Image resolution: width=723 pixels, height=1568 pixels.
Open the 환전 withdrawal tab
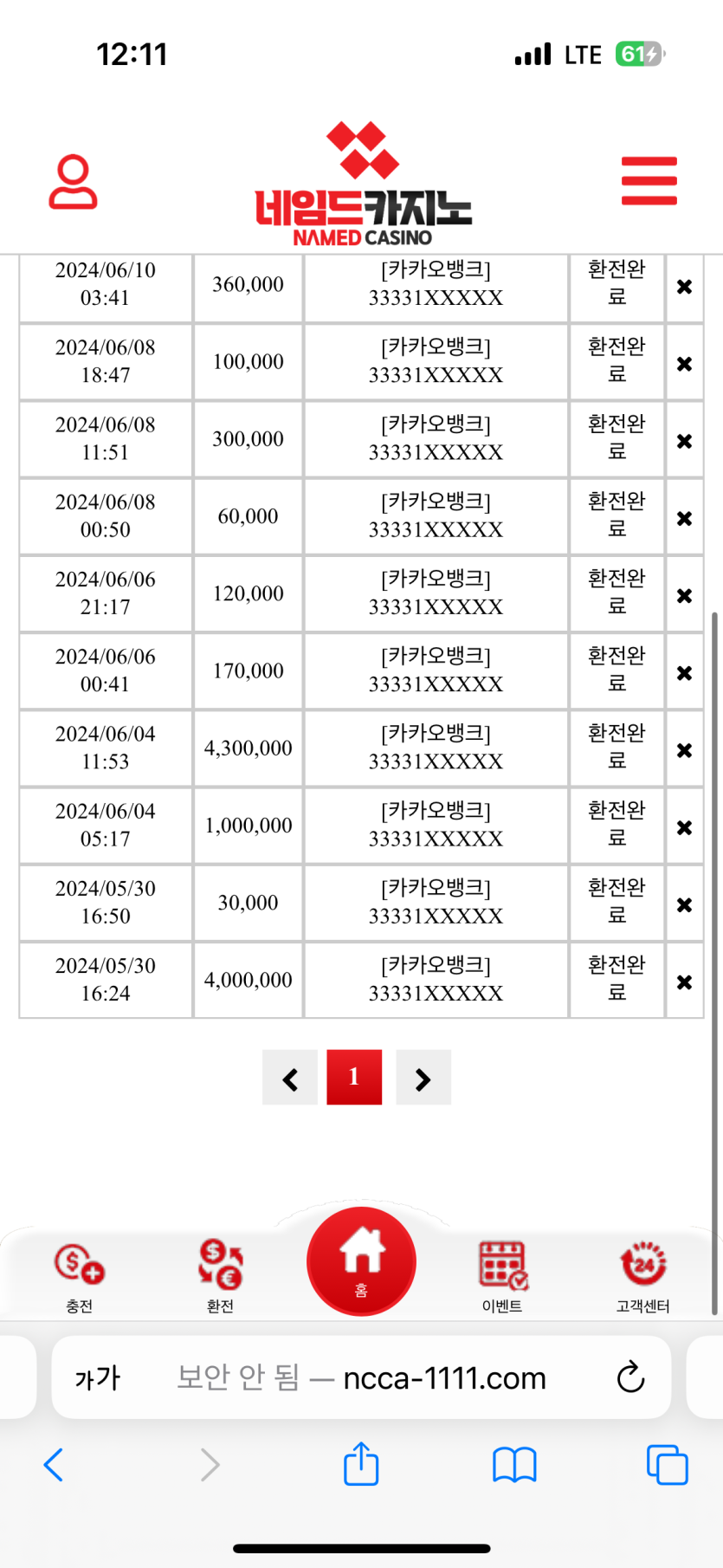pos(220,1275)
